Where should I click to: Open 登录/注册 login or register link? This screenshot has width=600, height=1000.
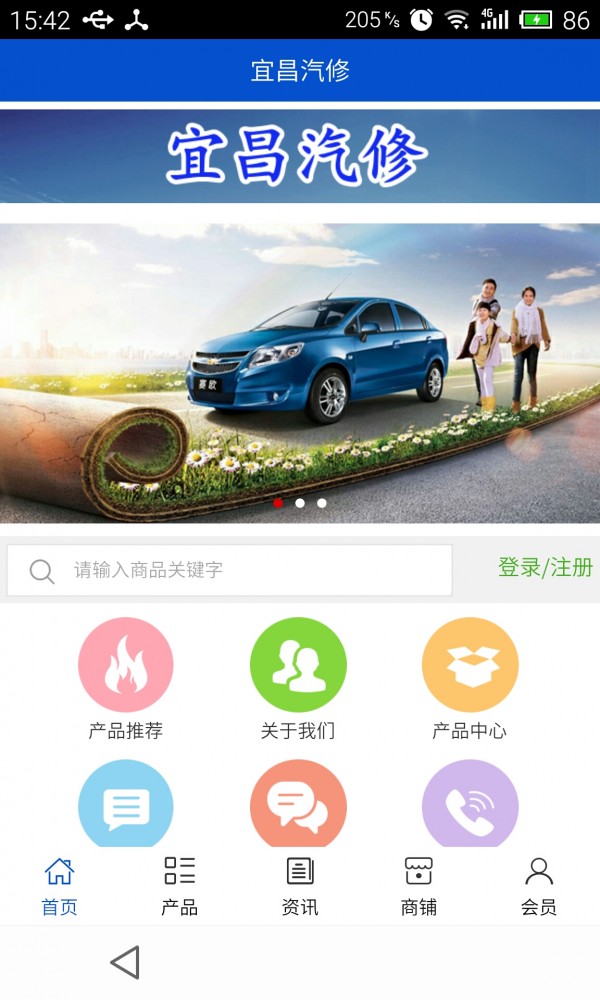(x=545, y=568)
